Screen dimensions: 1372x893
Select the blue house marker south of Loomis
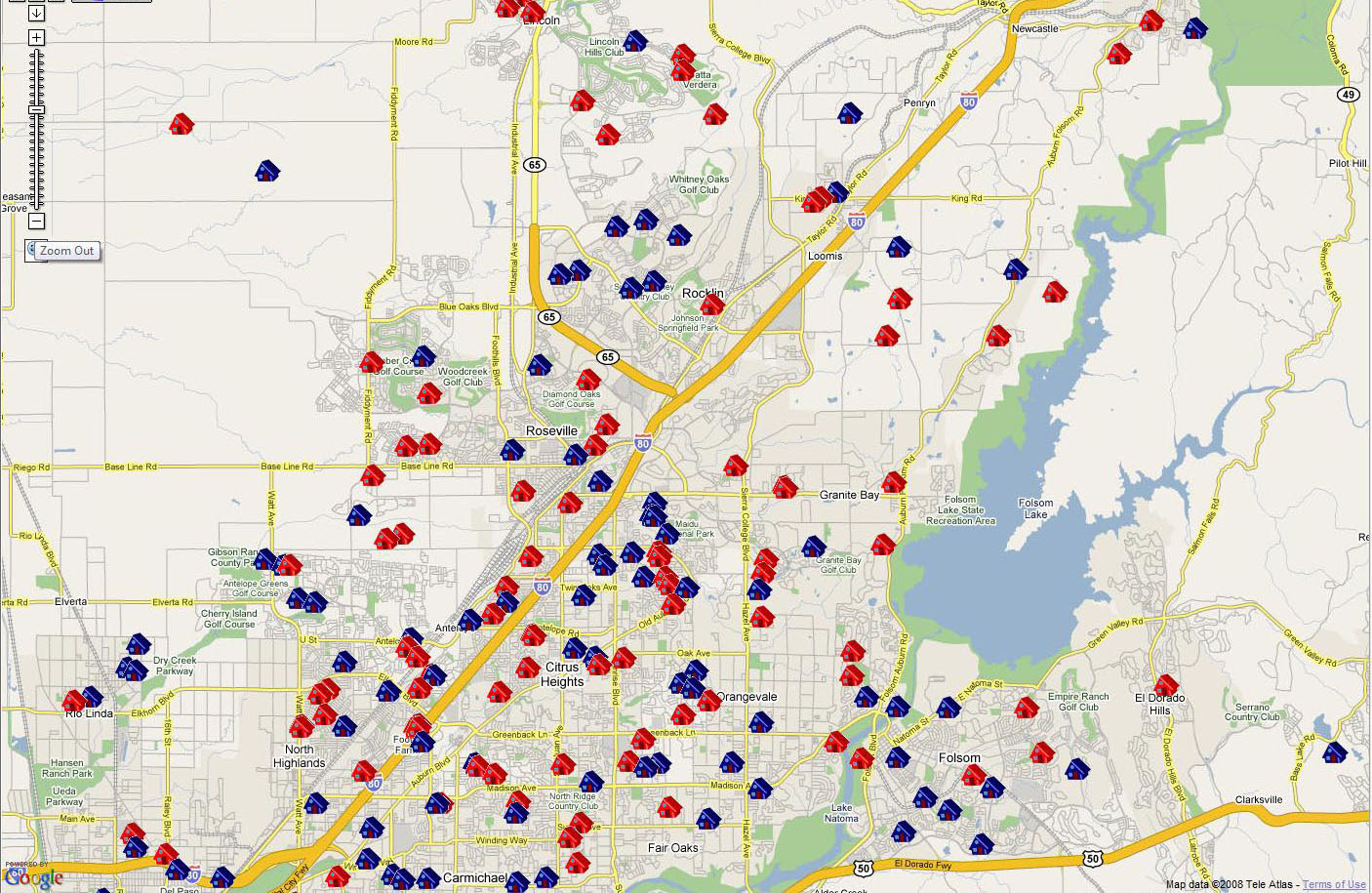pos(898,247)
